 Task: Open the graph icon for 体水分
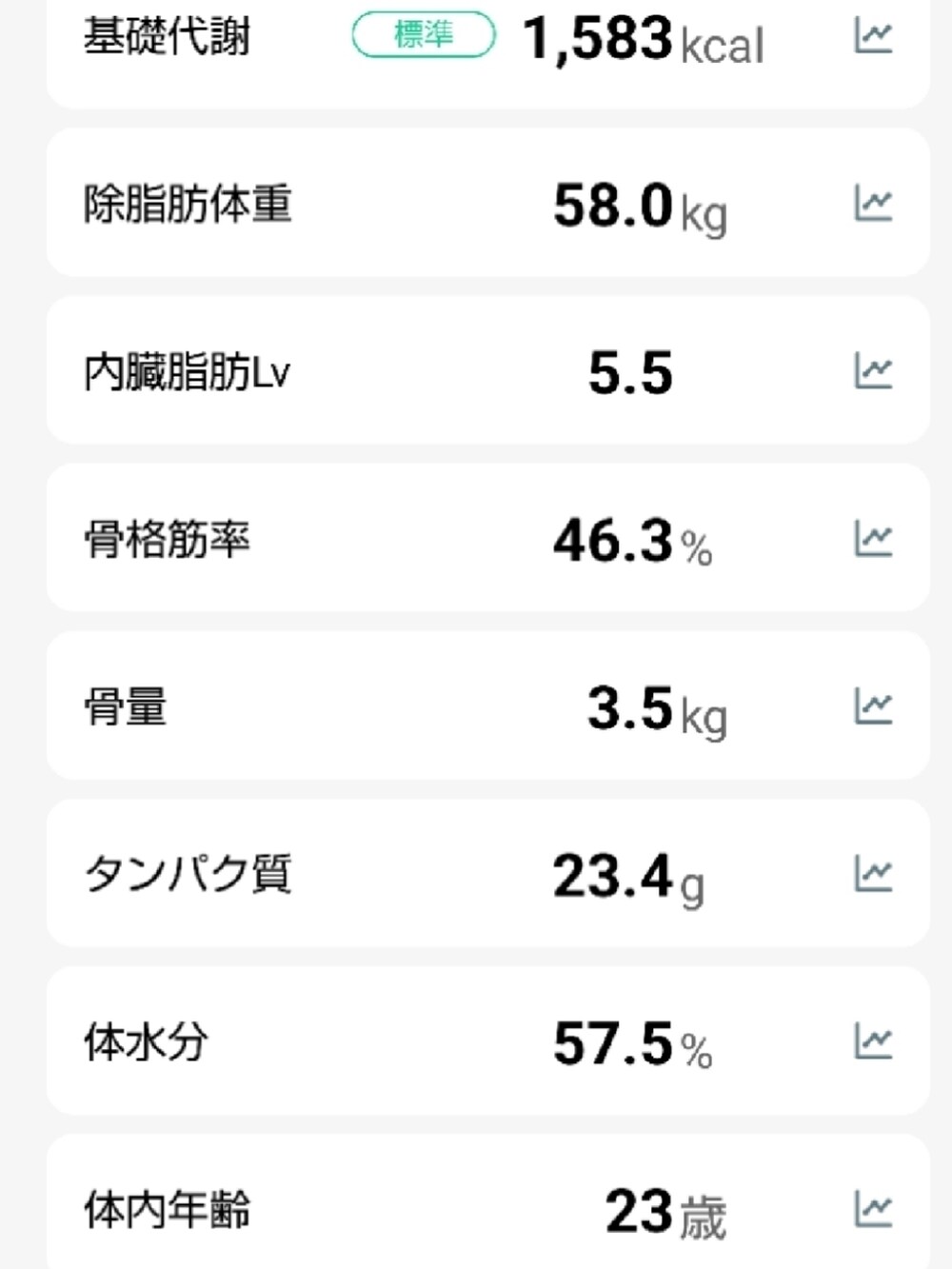pos(872,1041)
